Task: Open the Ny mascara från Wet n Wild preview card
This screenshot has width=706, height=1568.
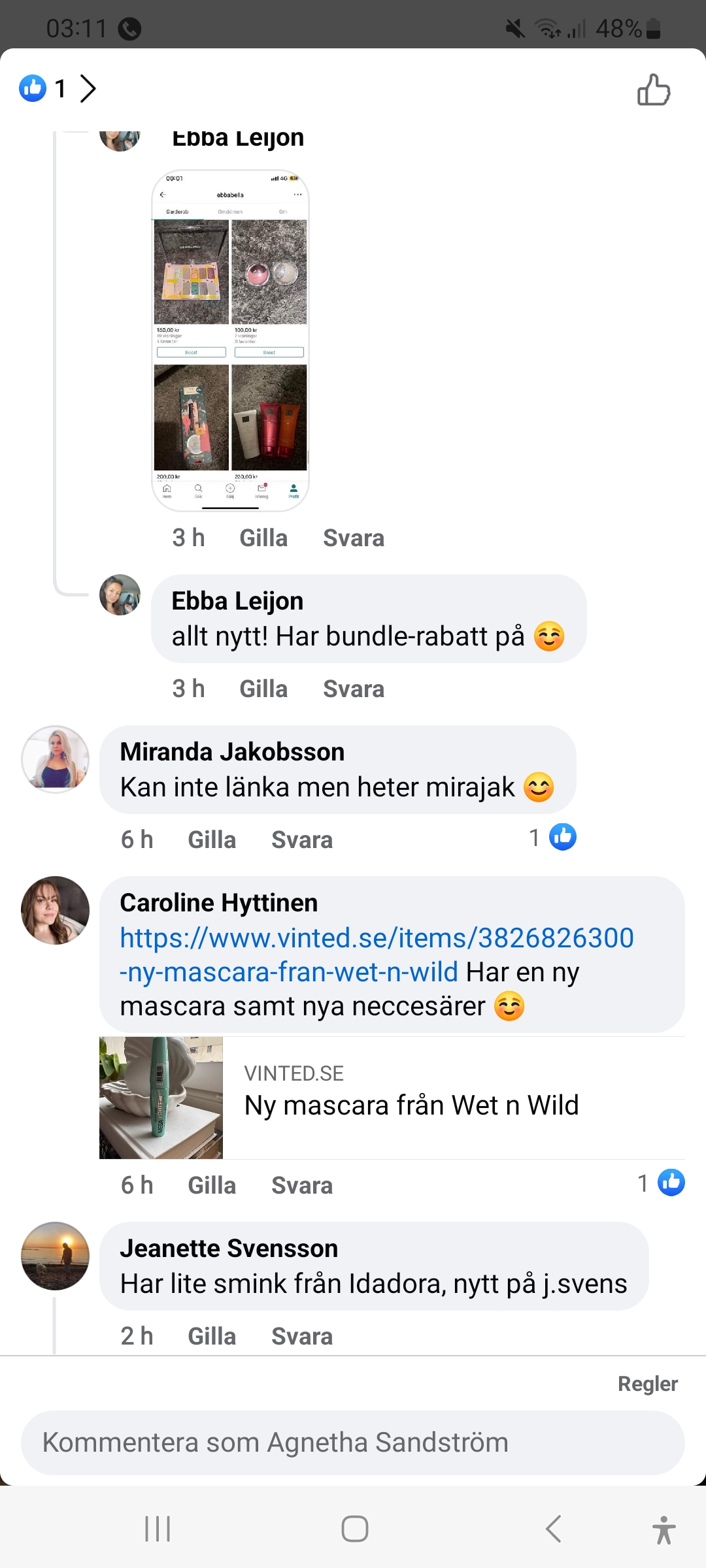Action: click(392, 1098)
